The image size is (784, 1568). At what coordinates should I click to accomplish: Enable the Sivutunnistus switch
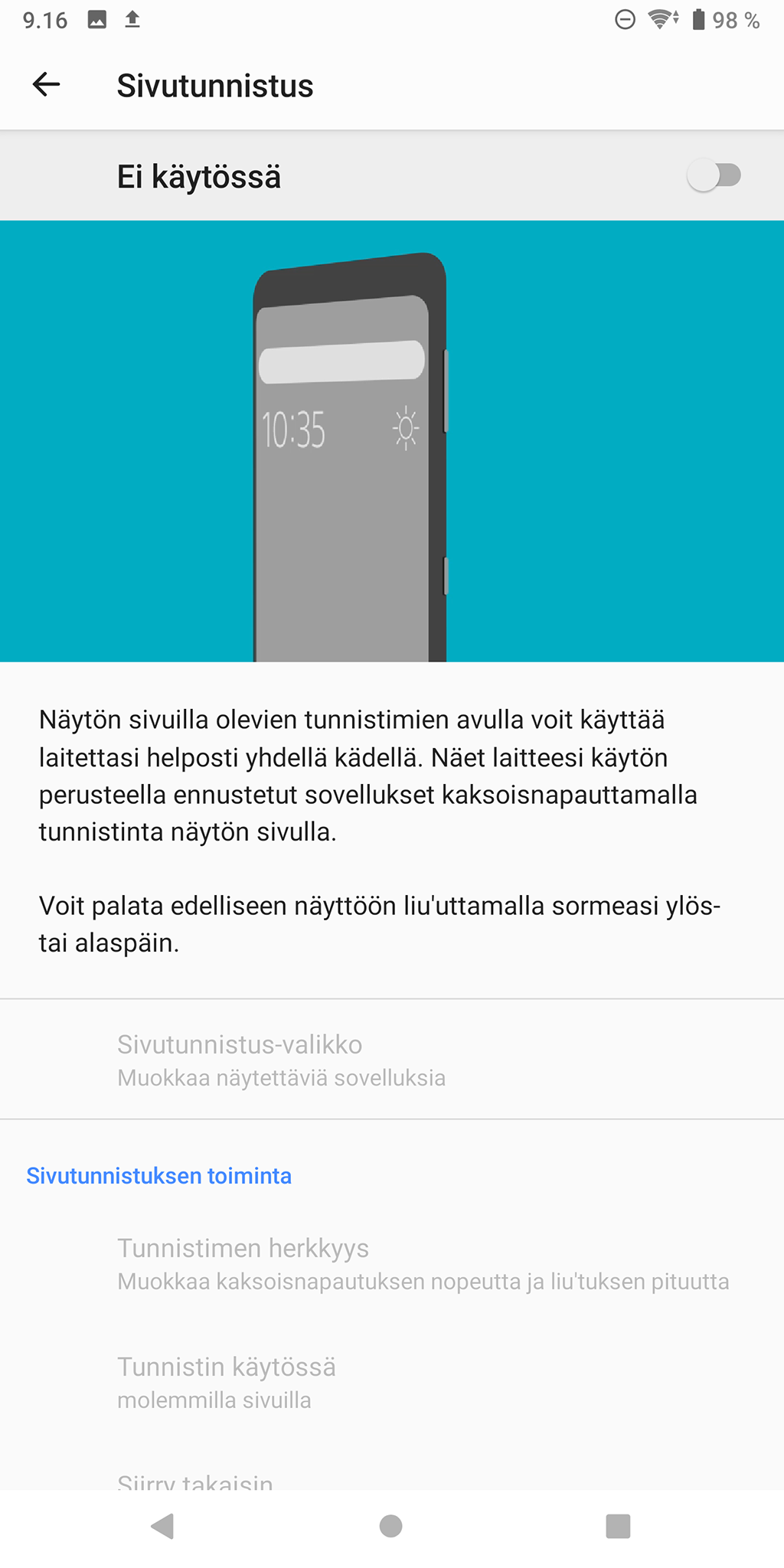tap(714, 176)
